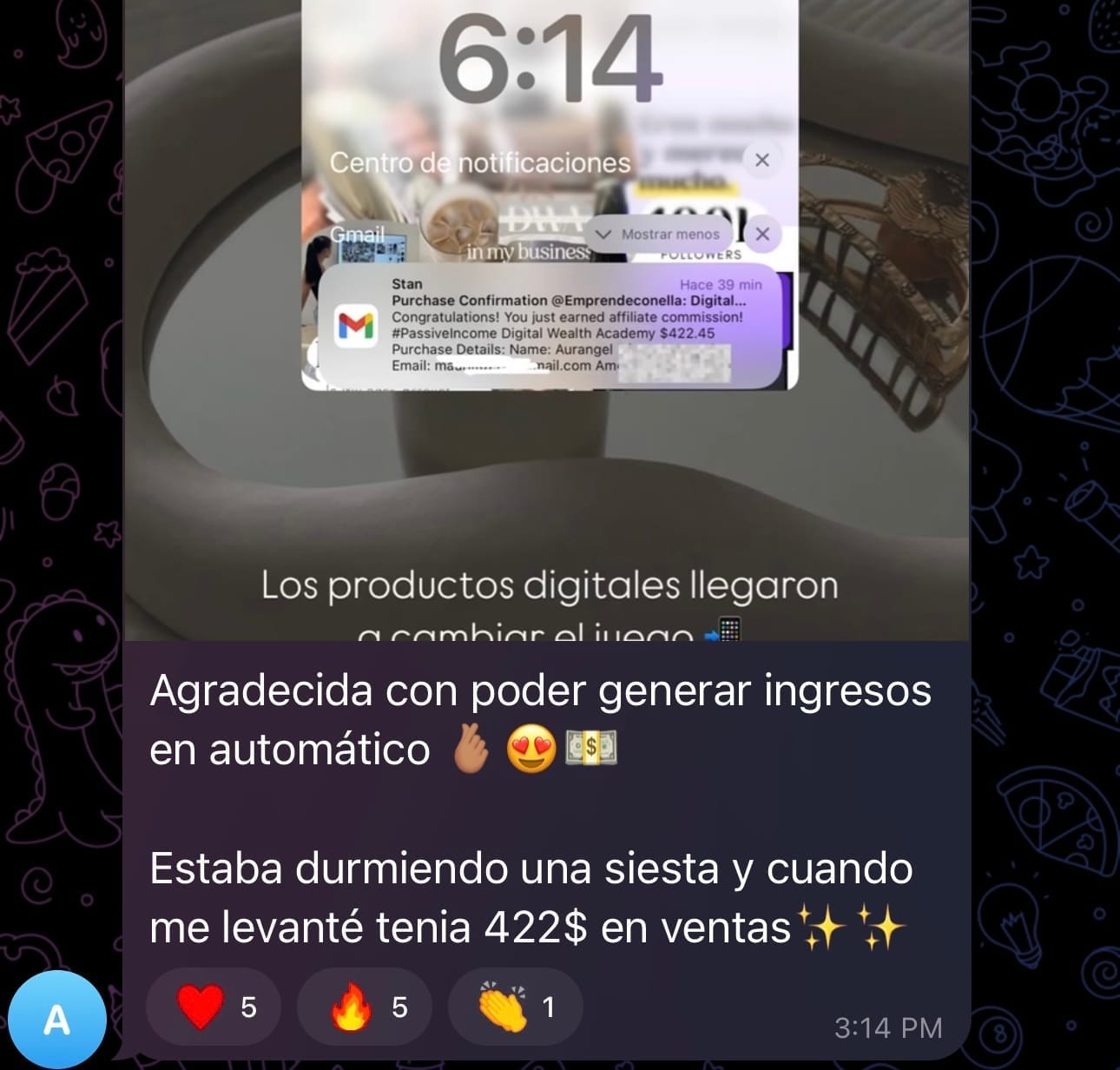
Task: Tap the clapping hands reaction chip
Action: (515, 1007)
